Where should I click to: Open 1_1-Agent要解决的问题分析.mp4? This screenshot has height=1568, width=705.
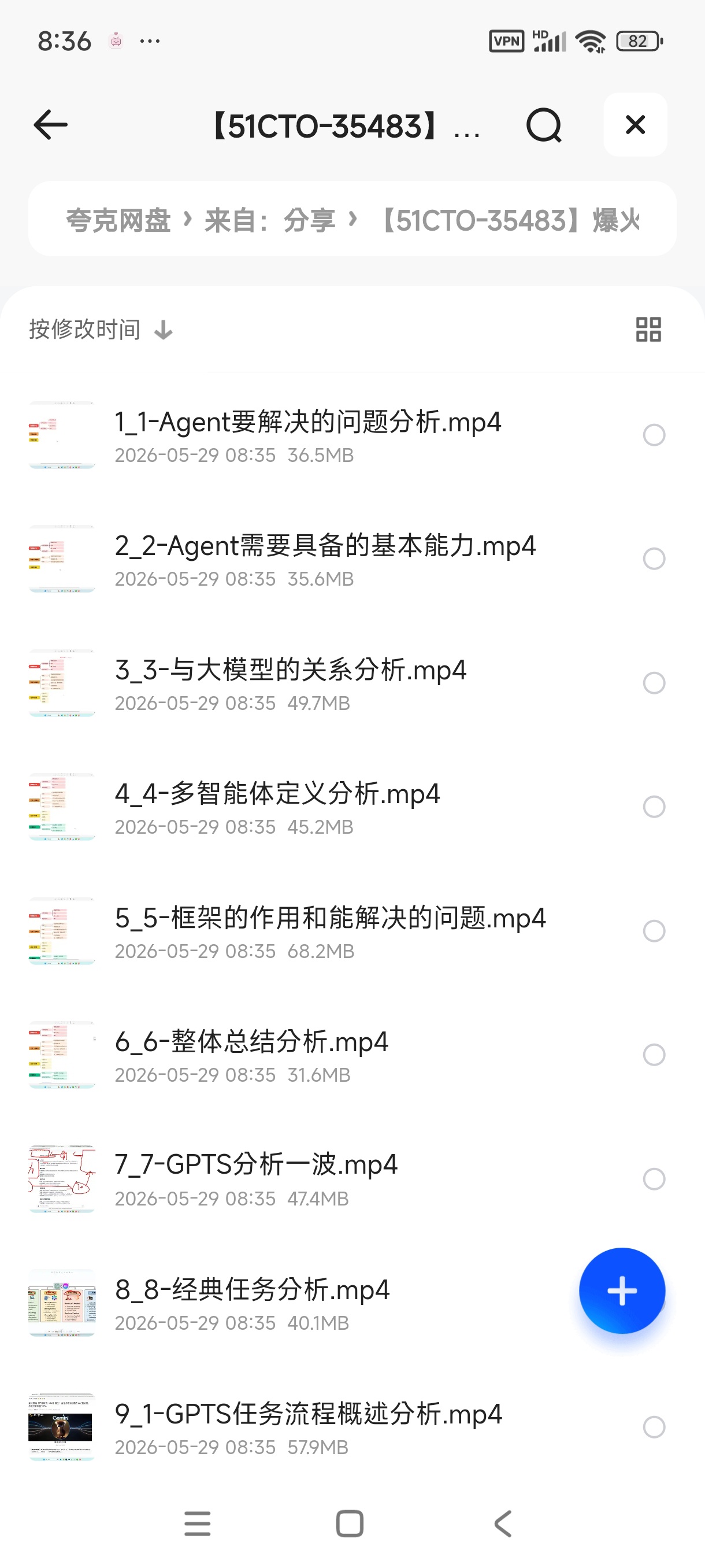coord(308,435)
